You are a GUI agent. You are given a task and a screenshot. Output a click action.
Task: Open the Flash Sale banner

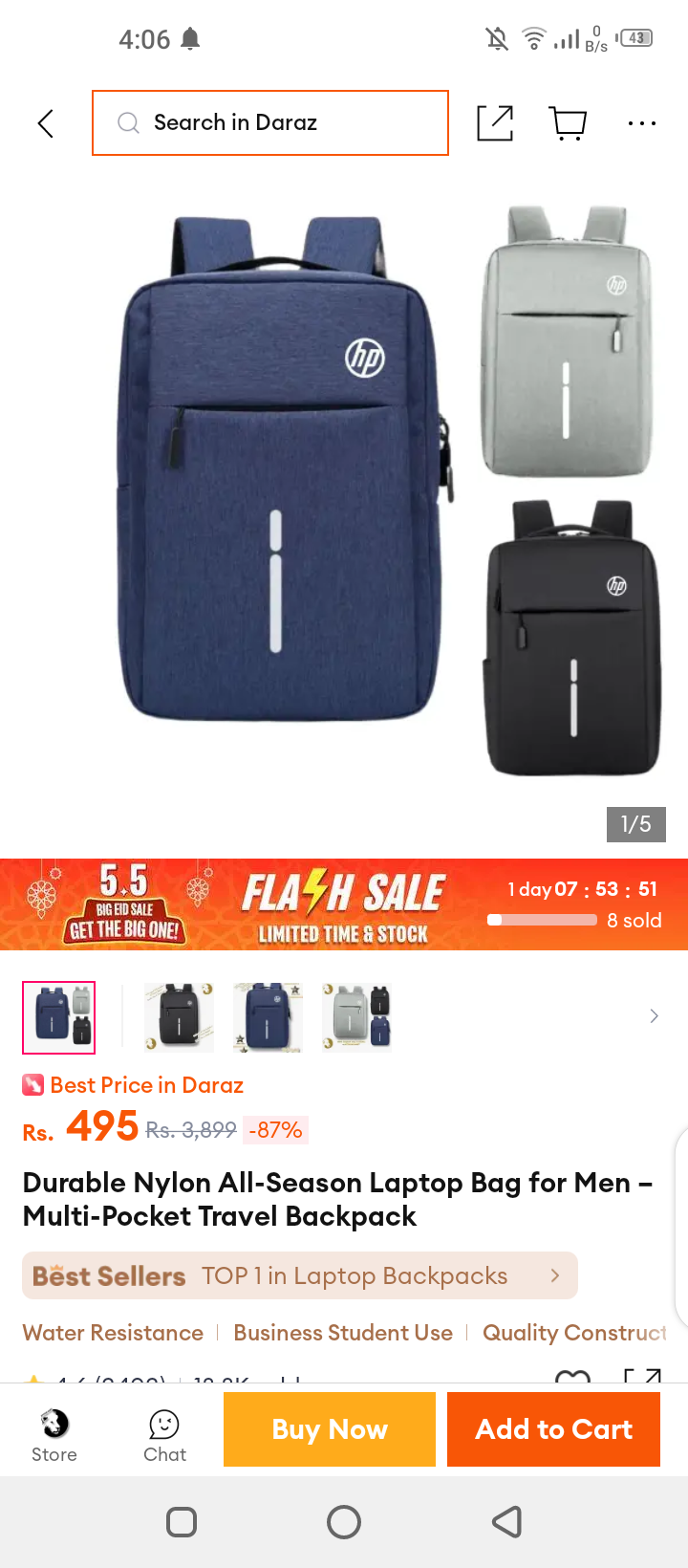tap(344, 904)
